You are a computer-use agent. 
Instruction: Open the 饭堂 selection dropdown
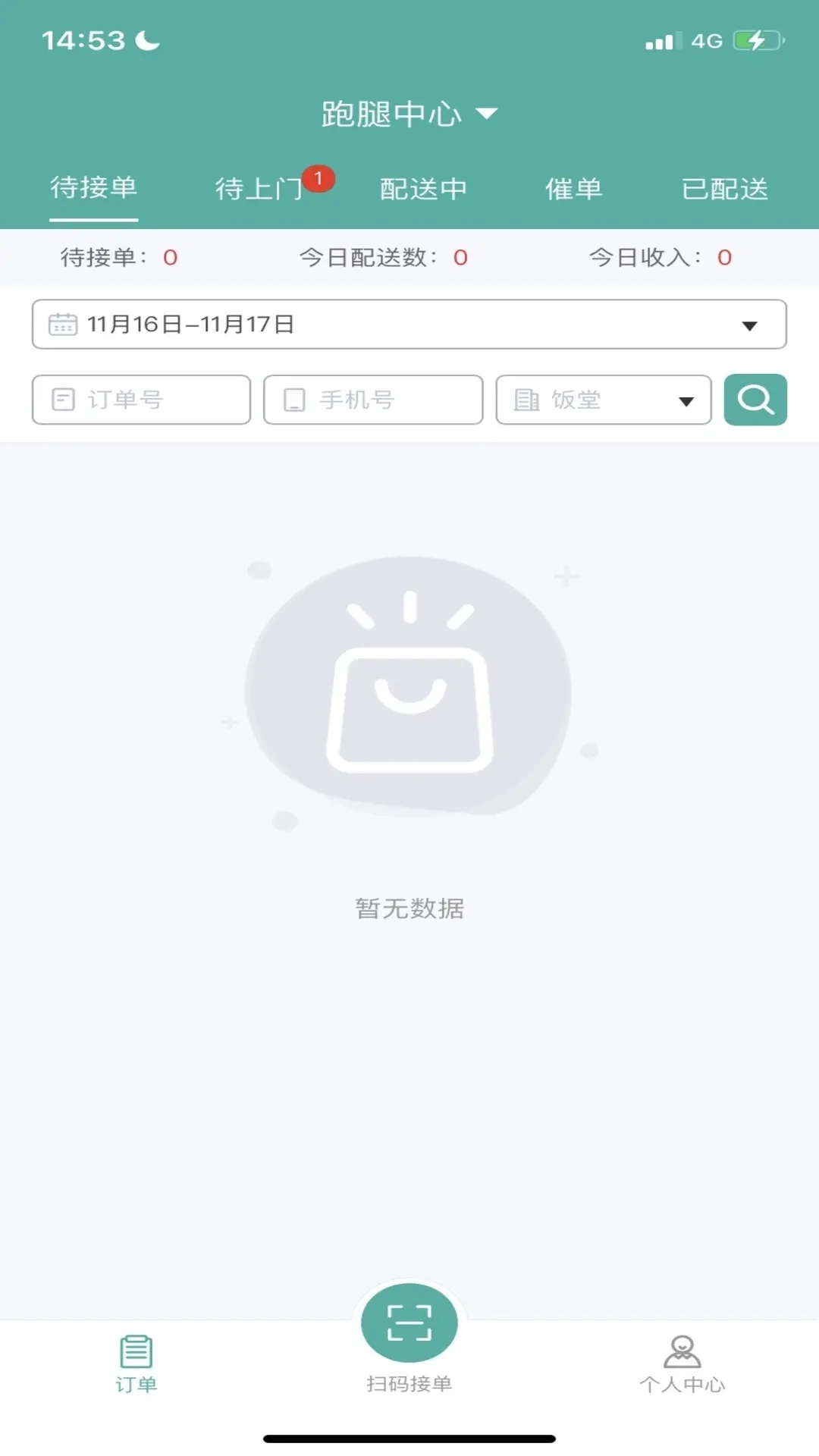[x=686, y=400]
